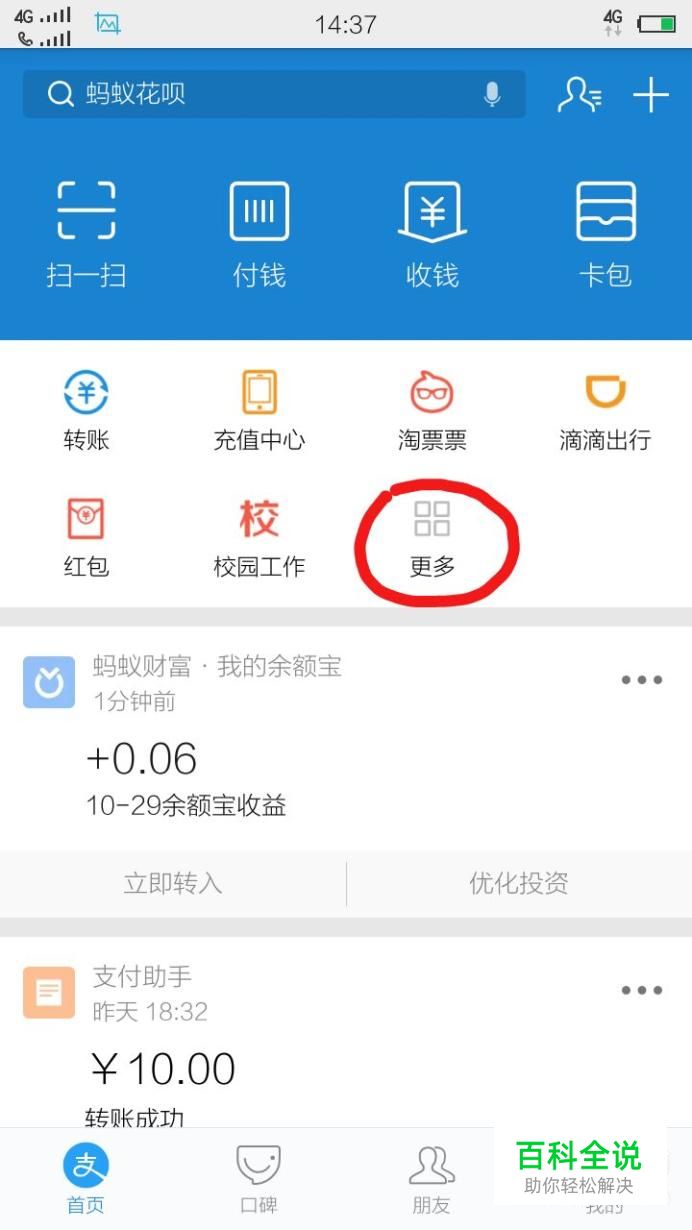
Task: Open 扫一扫 scanner
Action: coord(86,233)
